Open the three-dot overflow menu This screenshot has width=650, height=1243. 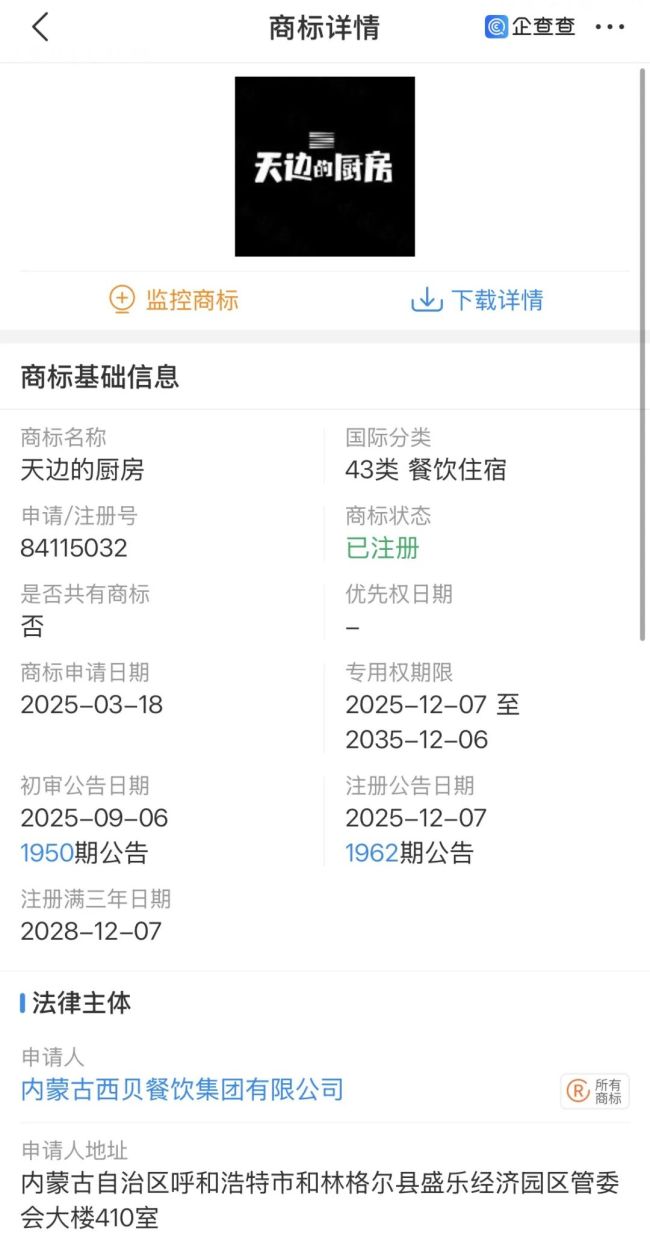point(609,27)
